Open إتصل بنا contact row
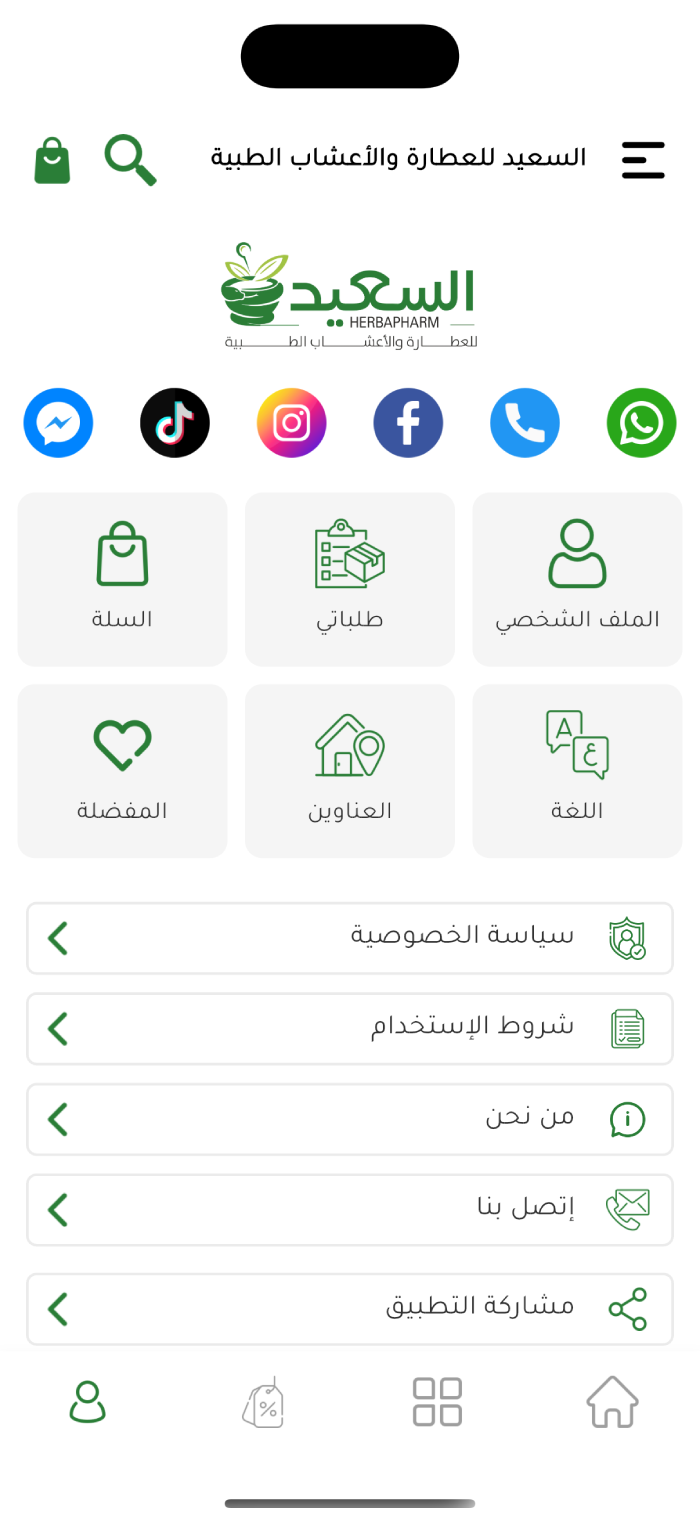The width and height of the screenshot is (700, 1522). point(350,1210)
